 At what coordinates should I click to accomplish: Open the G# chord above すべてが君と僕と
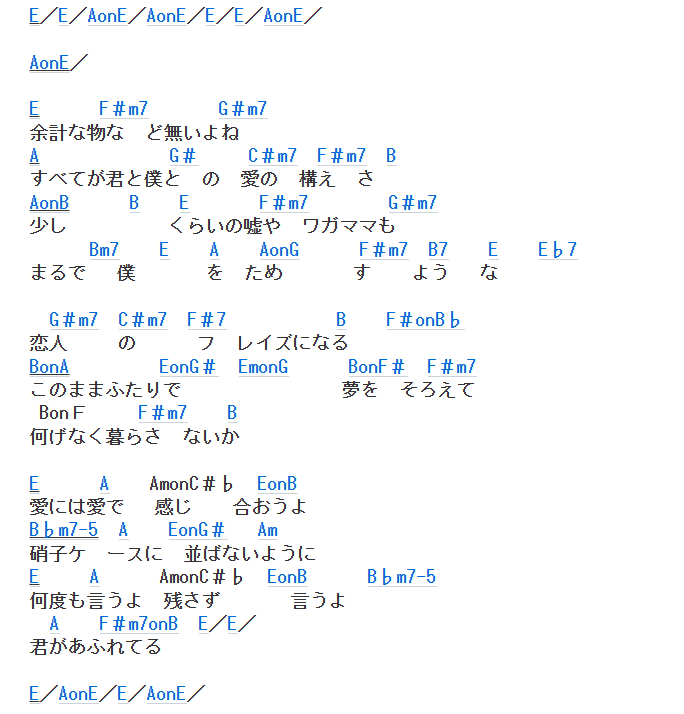click(183, 155)
